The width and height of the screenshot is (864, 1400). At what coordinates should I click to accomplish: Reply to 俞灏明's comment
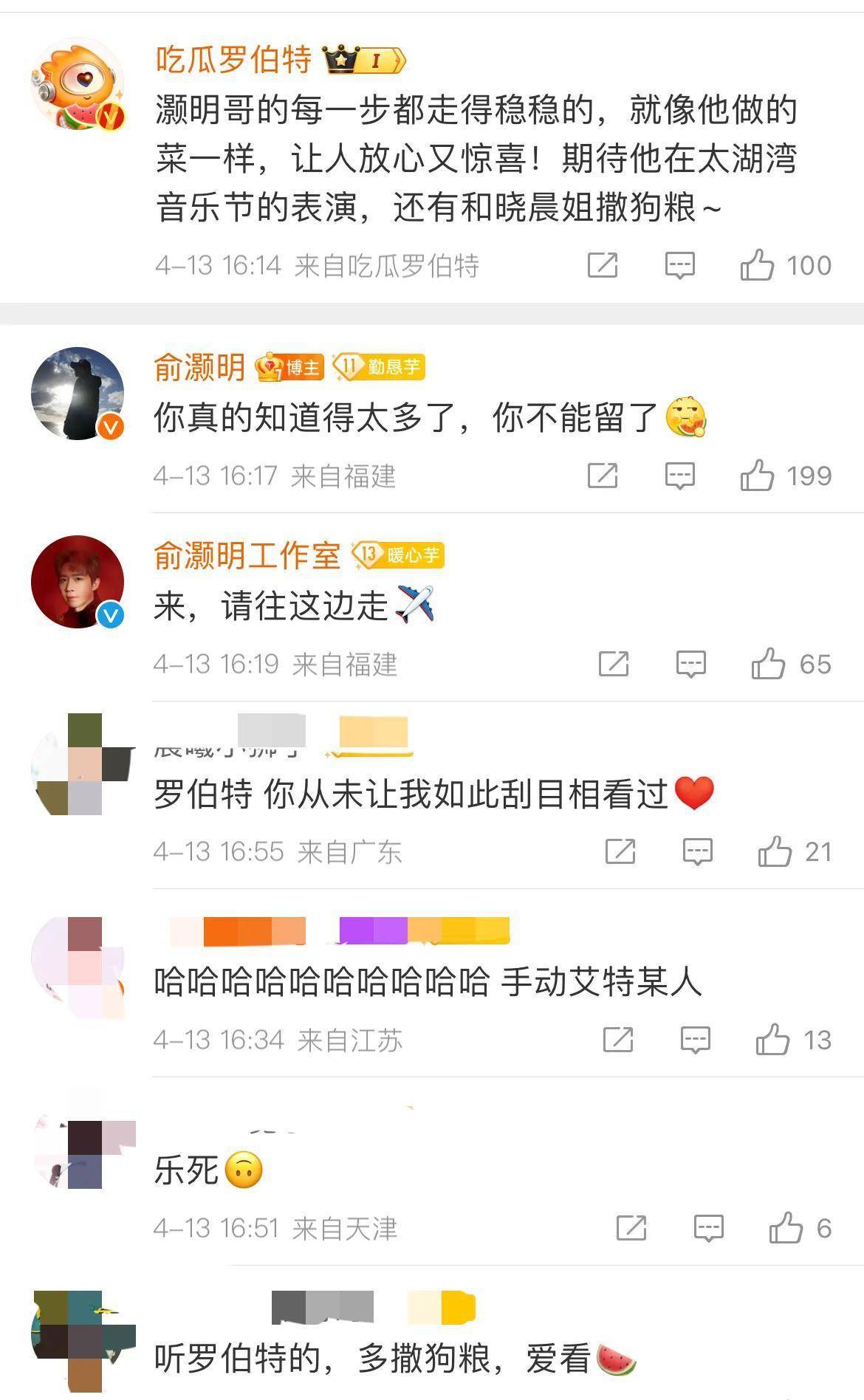[x=679, y=476]
